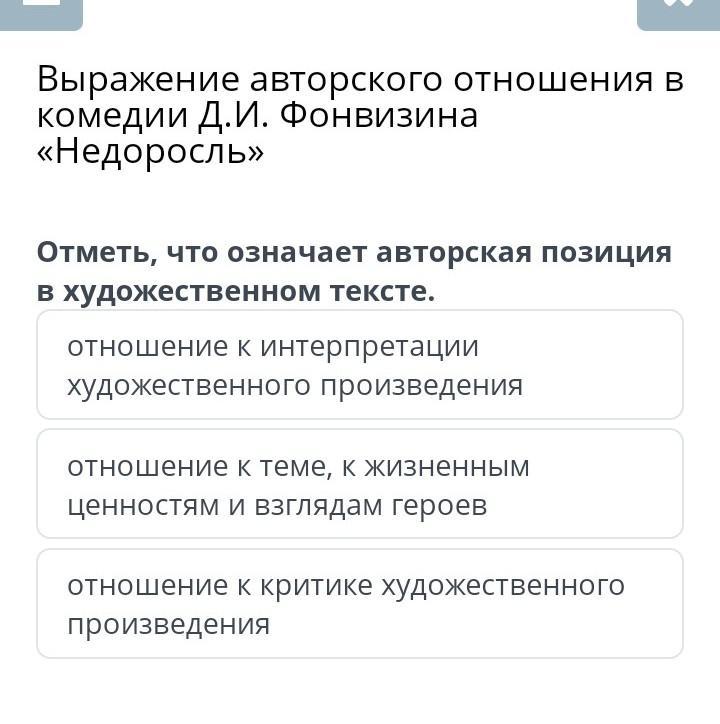Tap the top-right corner button
The width and height of the screenshot is (720, 724).
pos(678,14)
